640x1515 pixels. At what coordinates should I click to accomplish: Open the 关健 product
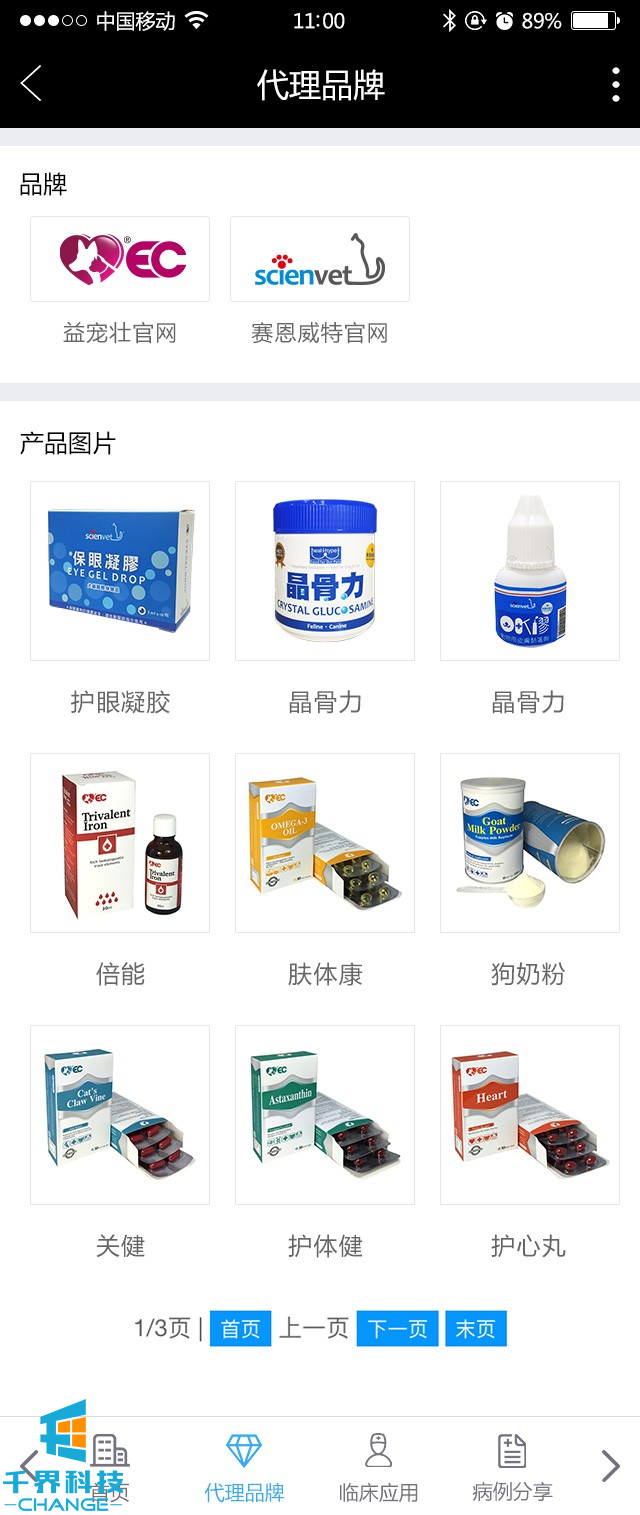tap(120, 1115)
